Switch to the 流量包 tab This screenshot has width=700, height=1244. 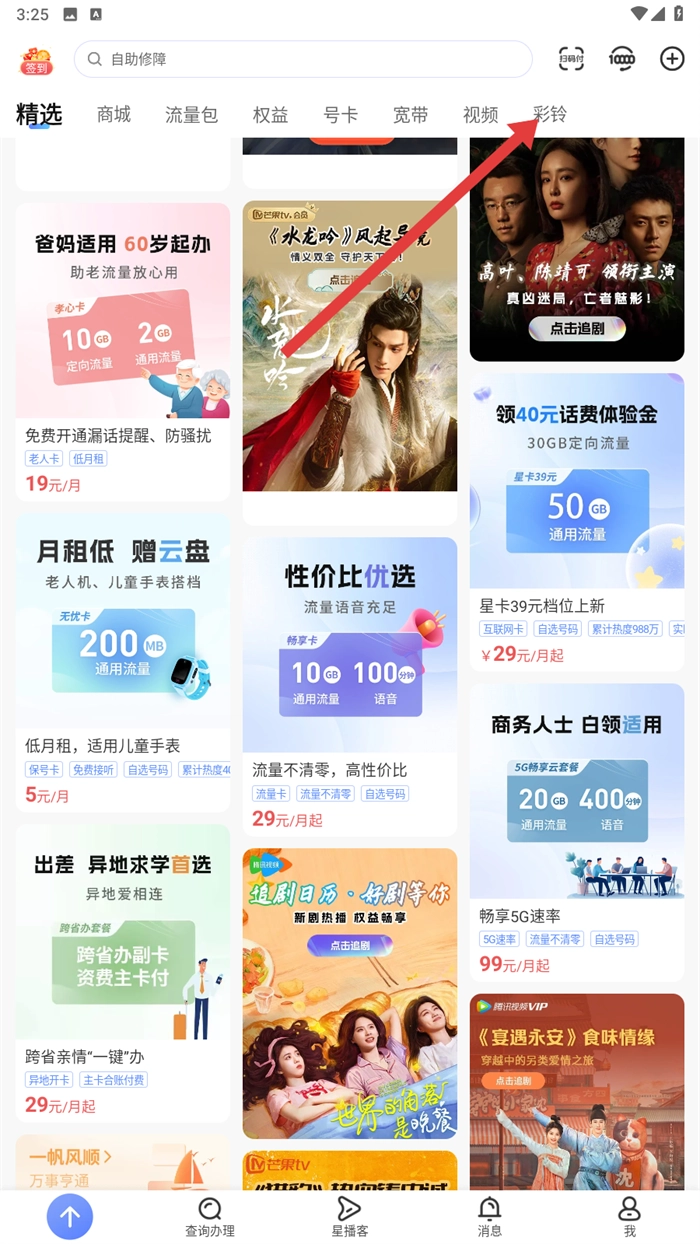pyautogui.click(x=191, y=114)
